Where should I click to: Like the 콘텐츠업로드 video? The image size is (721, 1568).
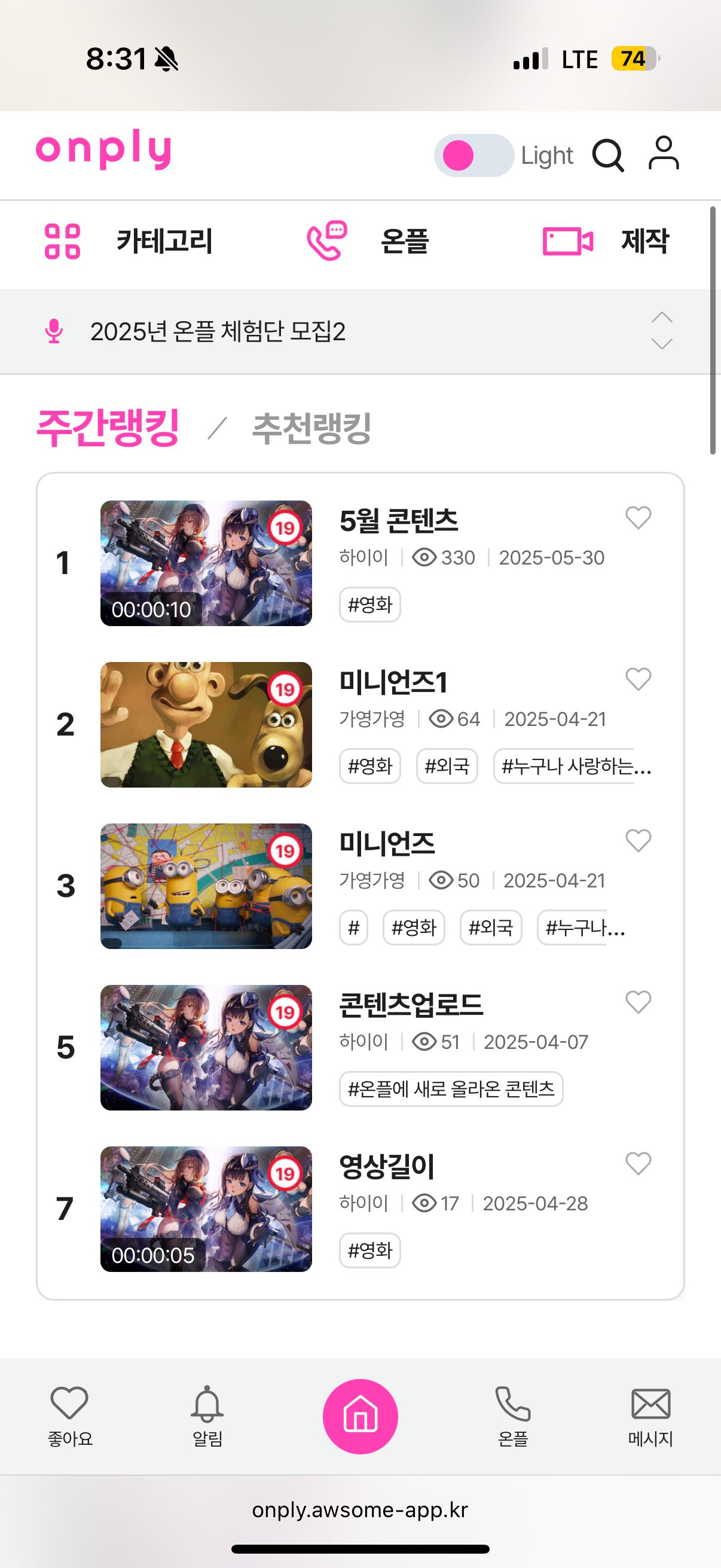pyautogui.click(x=638, y=1002)
